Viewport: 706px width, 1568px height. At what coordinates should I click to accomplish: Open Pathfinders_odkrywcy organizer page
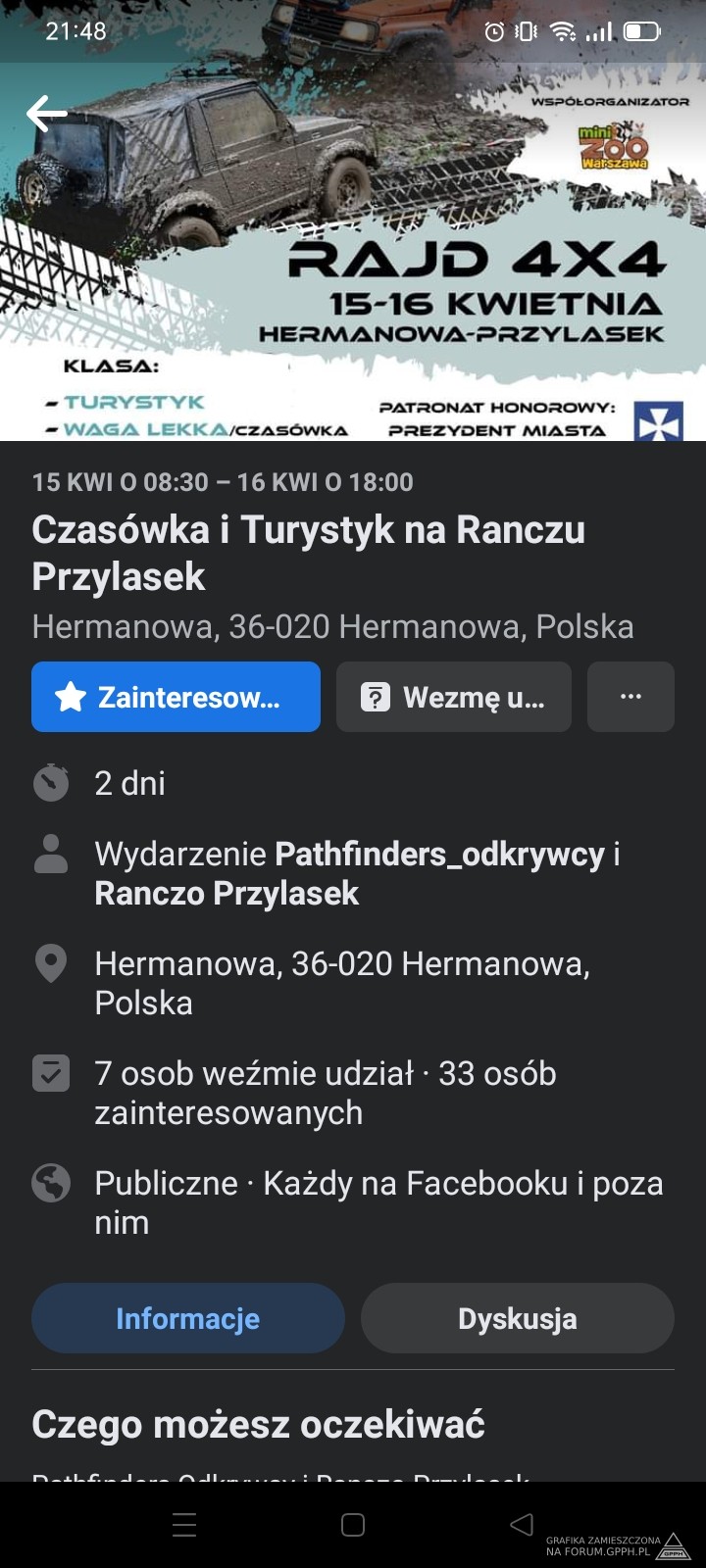click(x=438, y=855)
